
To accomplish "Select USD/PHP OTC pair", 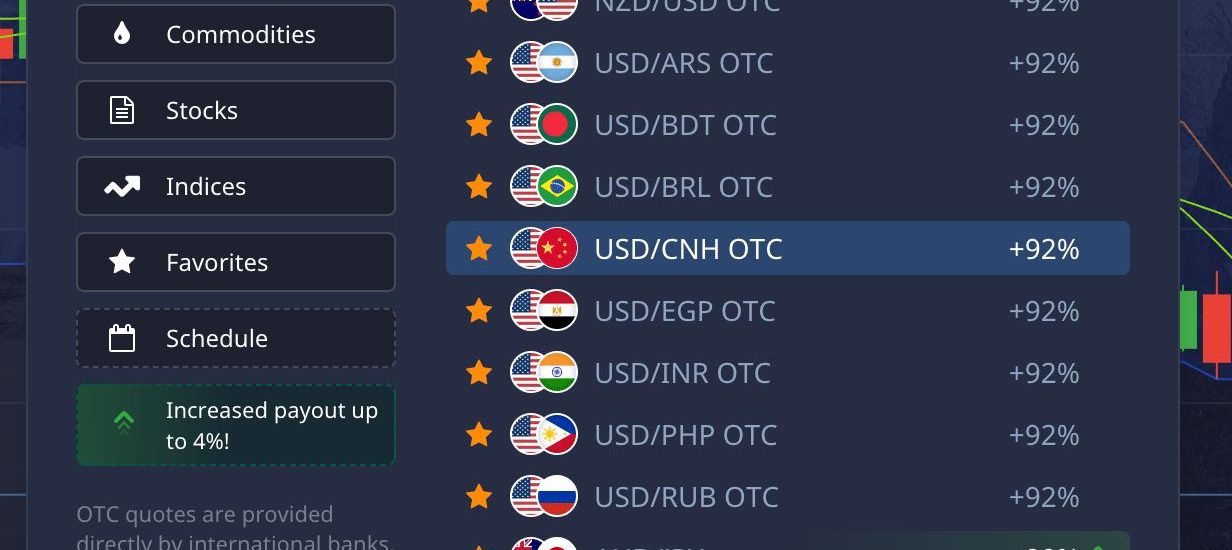I will click(x=686, y=436).
